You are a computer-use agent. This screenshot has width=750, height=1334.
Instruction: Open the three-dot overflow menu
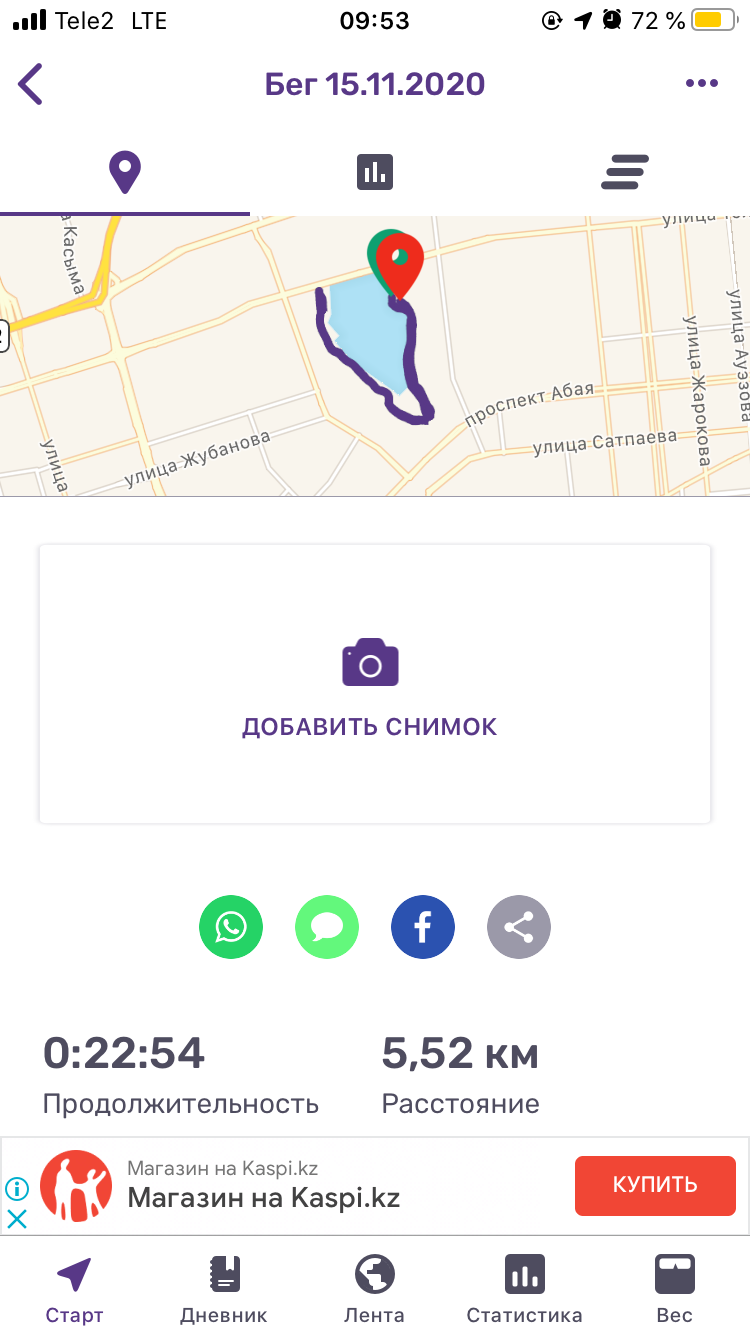pyautogui.click(x=702, y=84)
